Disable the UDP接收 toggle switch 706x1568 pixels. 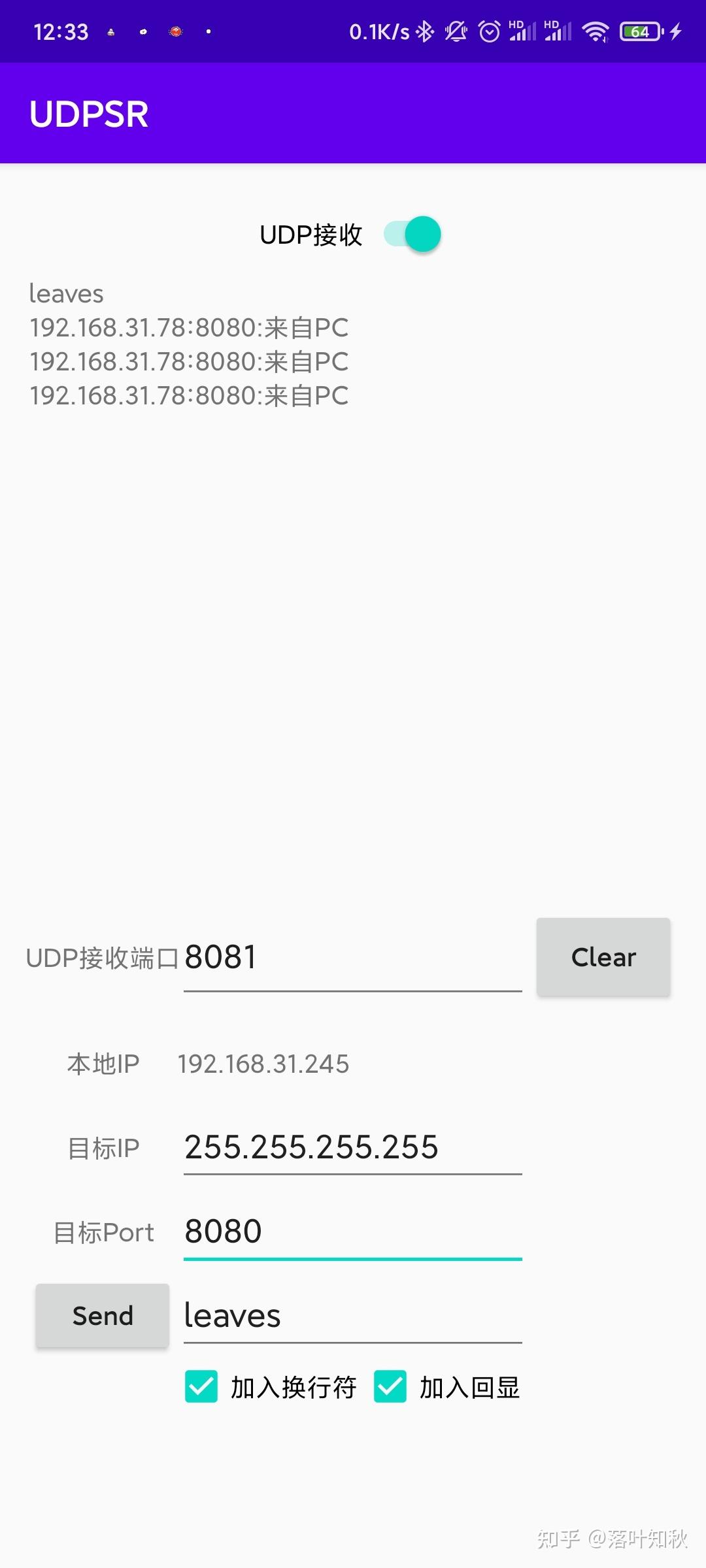(412, 233)
